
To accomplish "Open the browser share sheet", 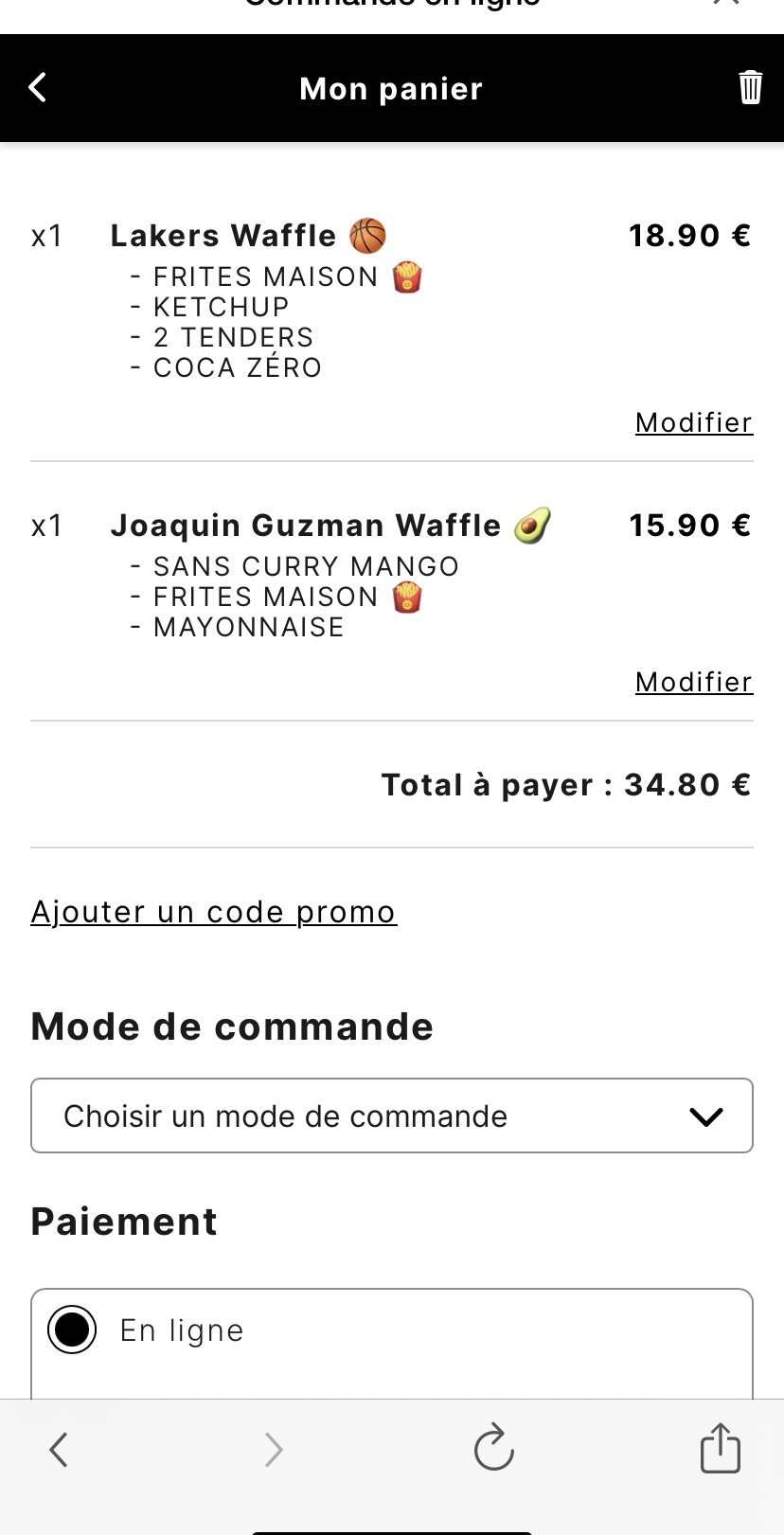I will [720, 1449].
